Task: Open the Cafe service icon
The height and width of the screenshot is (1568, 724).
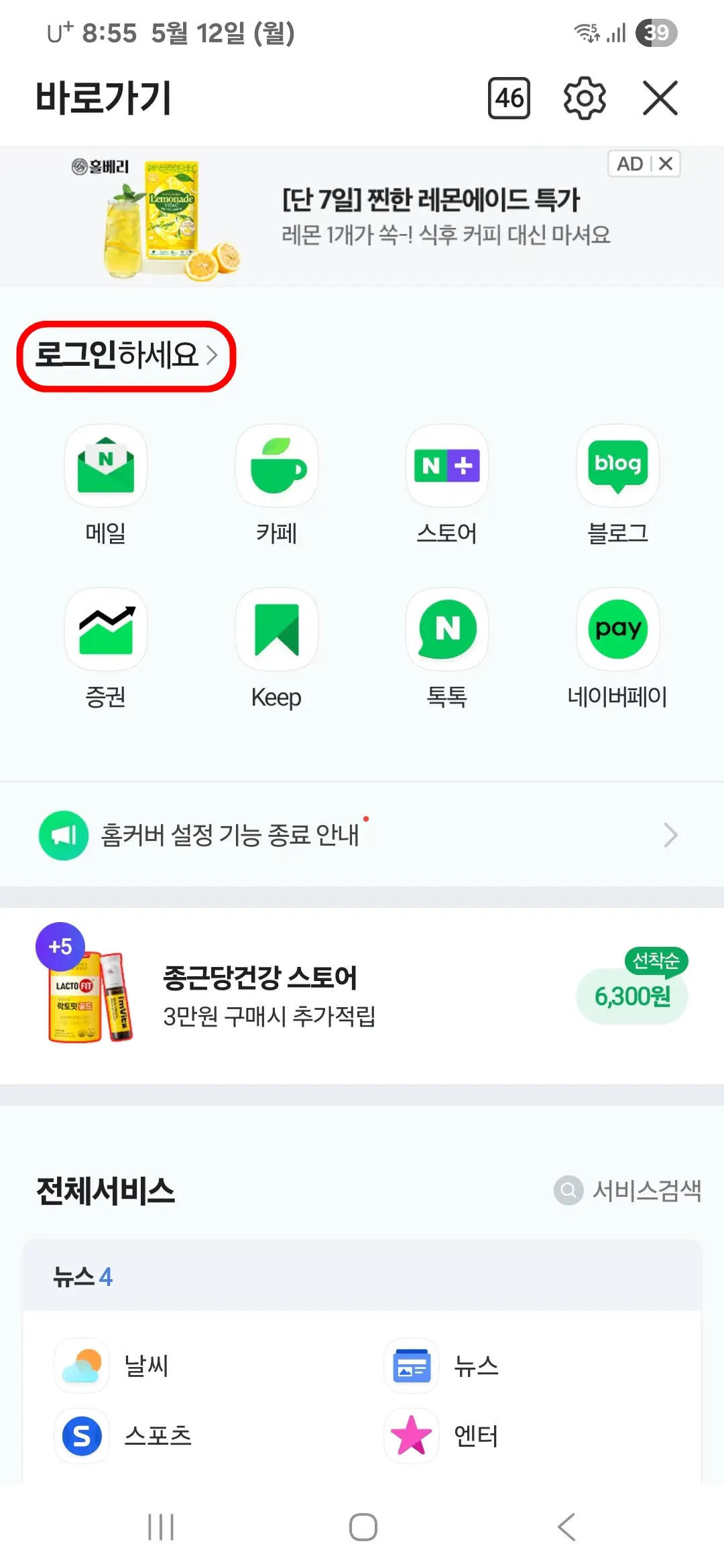Action: [276, 466]
